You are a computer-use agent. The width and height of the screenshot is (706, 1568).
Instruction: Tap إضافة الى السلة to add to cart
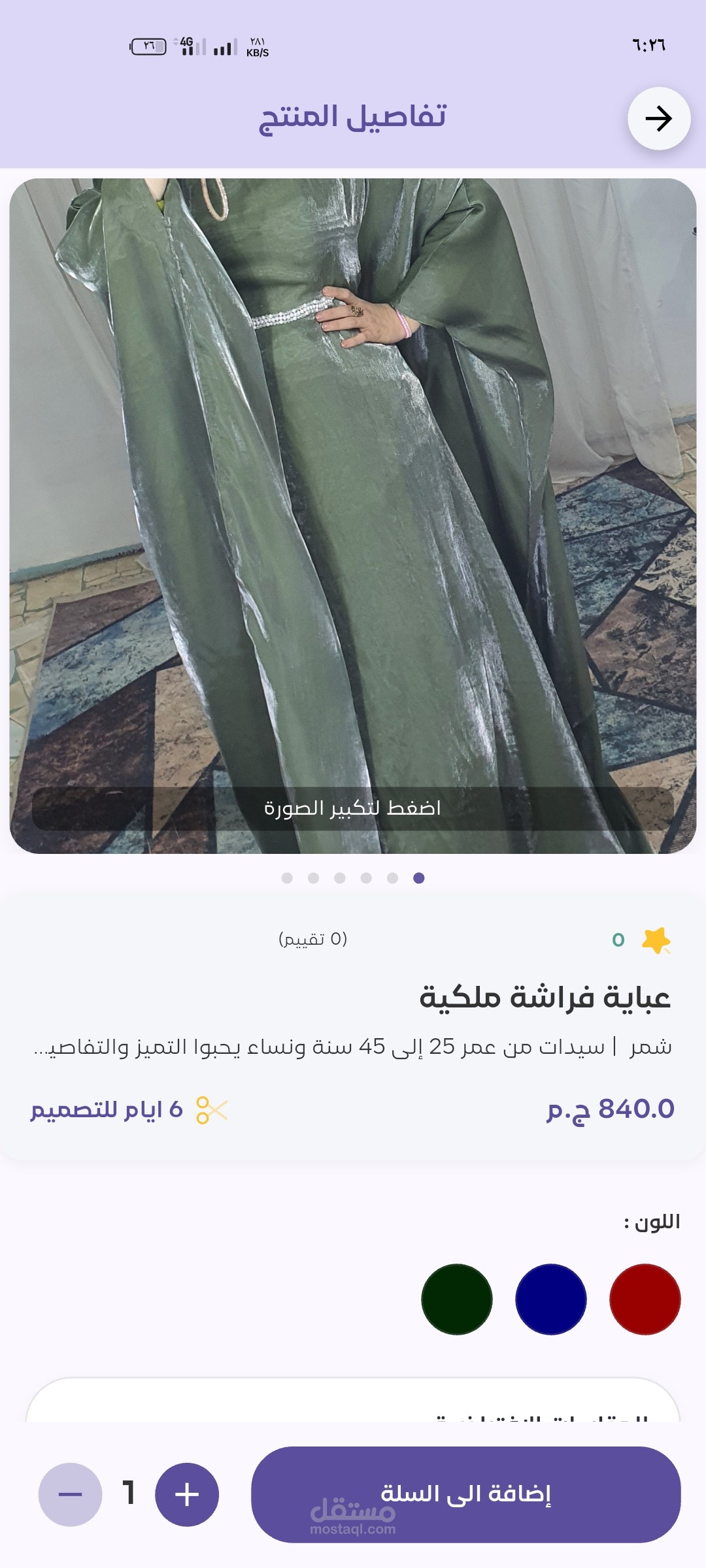point(465,1494)
